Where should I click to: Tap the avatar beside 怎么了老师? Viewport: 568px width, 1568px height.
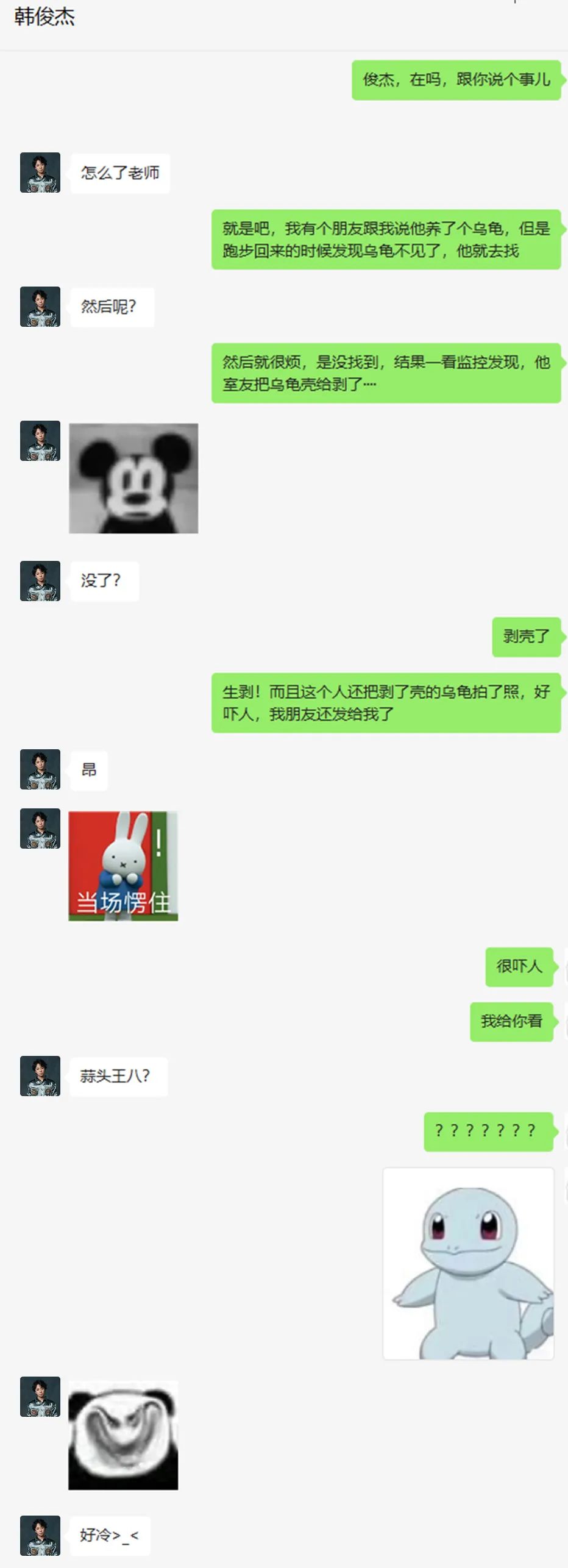click(x=40, y=173)
